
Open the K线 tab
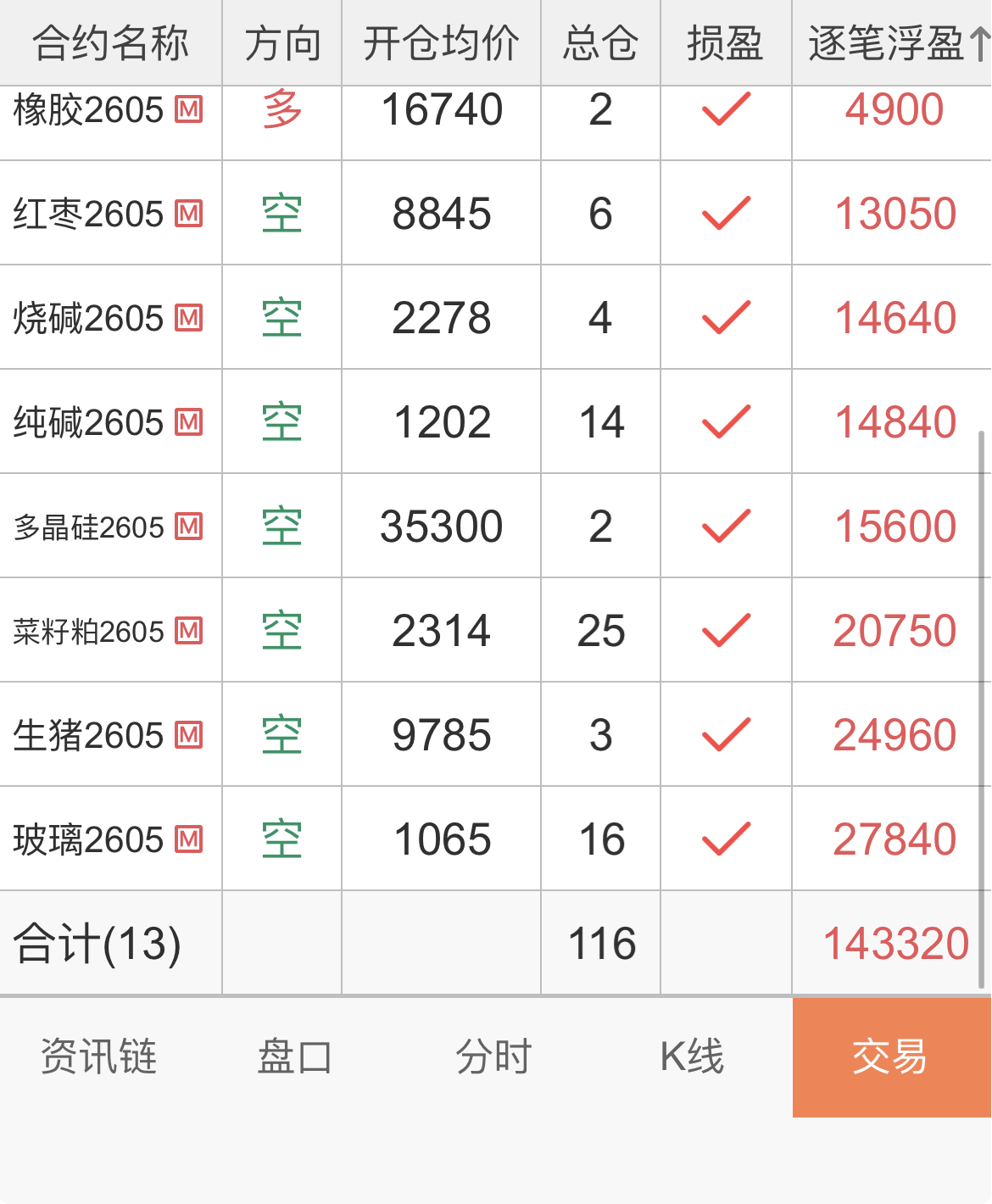tap(693, 1057)
